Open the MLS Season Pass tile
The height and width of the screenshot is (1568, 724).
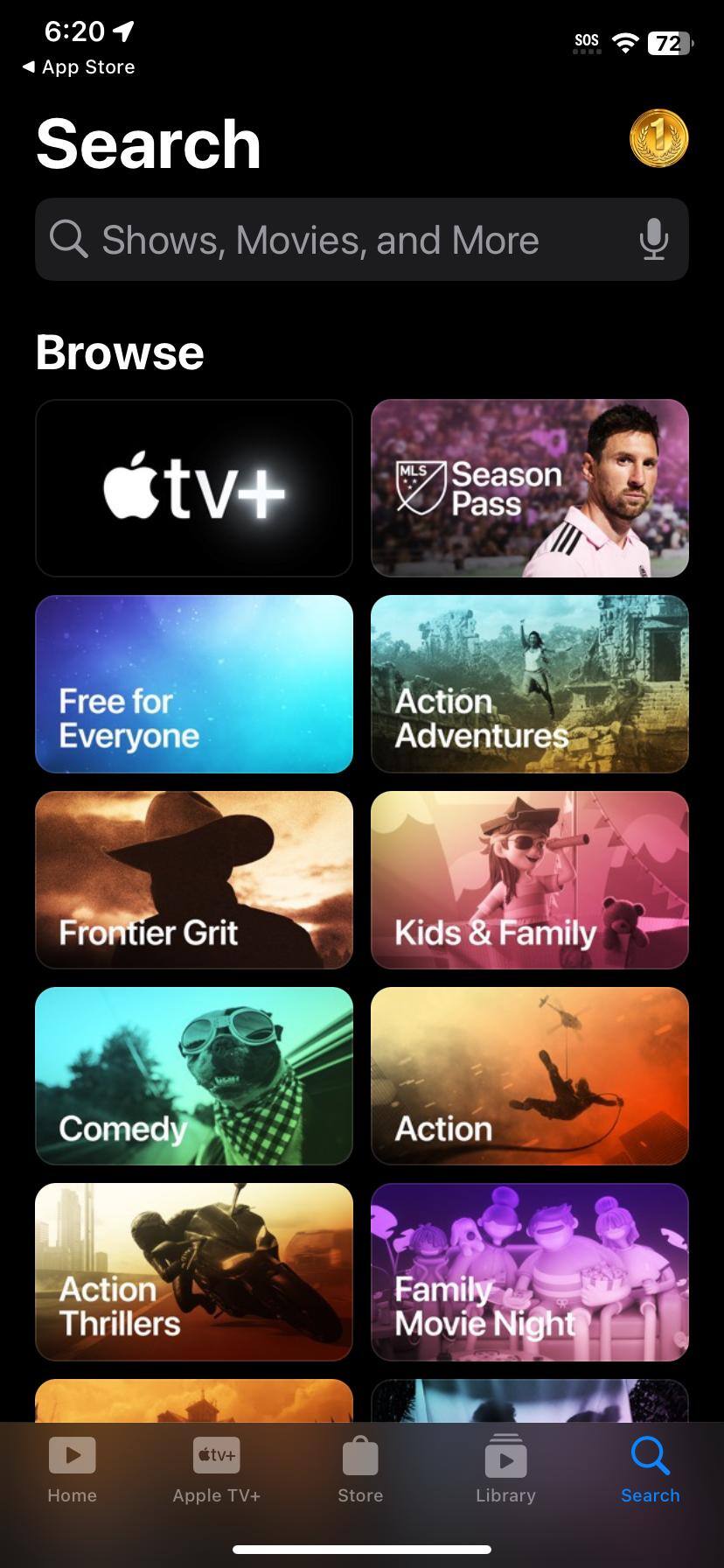pyautogui.click(x=530, y=488)
